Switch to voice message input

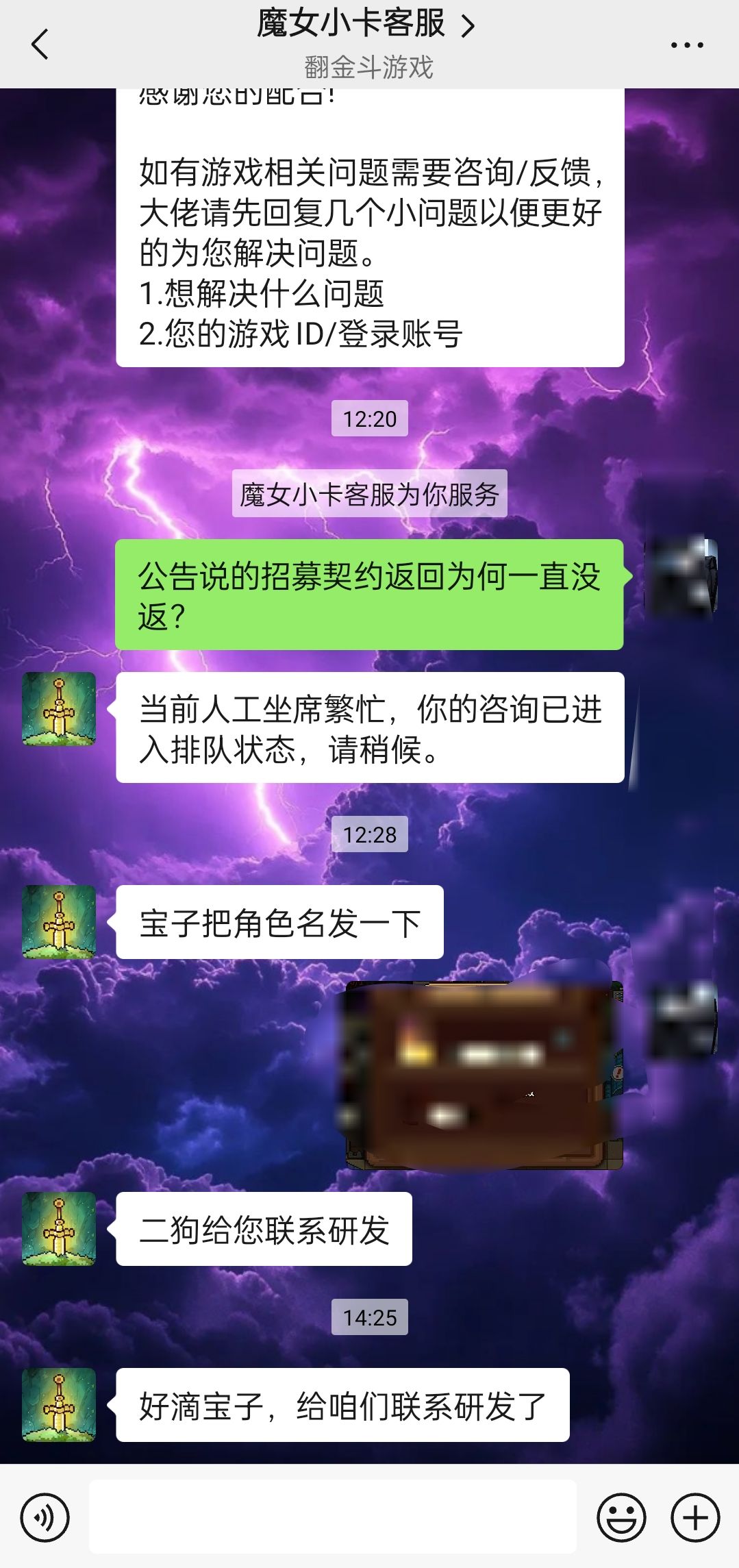point(45,1517)
